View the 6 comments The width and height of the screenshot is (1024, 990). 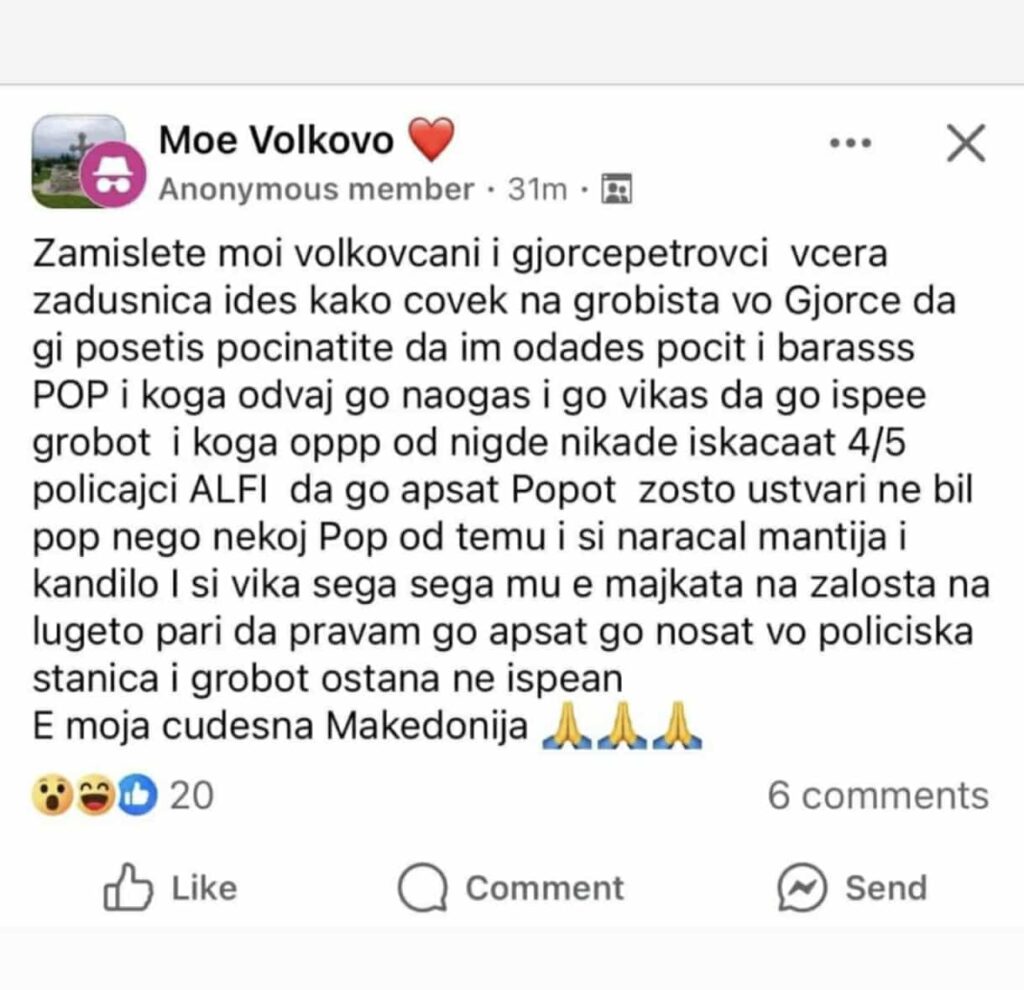click(x=877, y=796)
